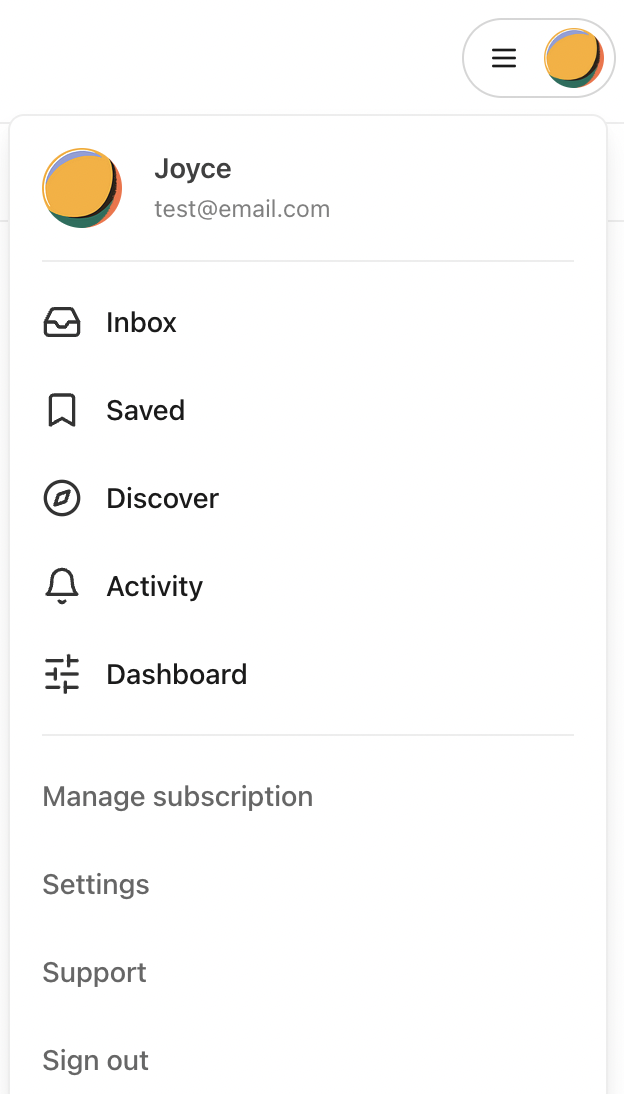Viewport: 624px width, 1094px height.
Task: Open Joyce's profile header
Action: click(308, 188)
